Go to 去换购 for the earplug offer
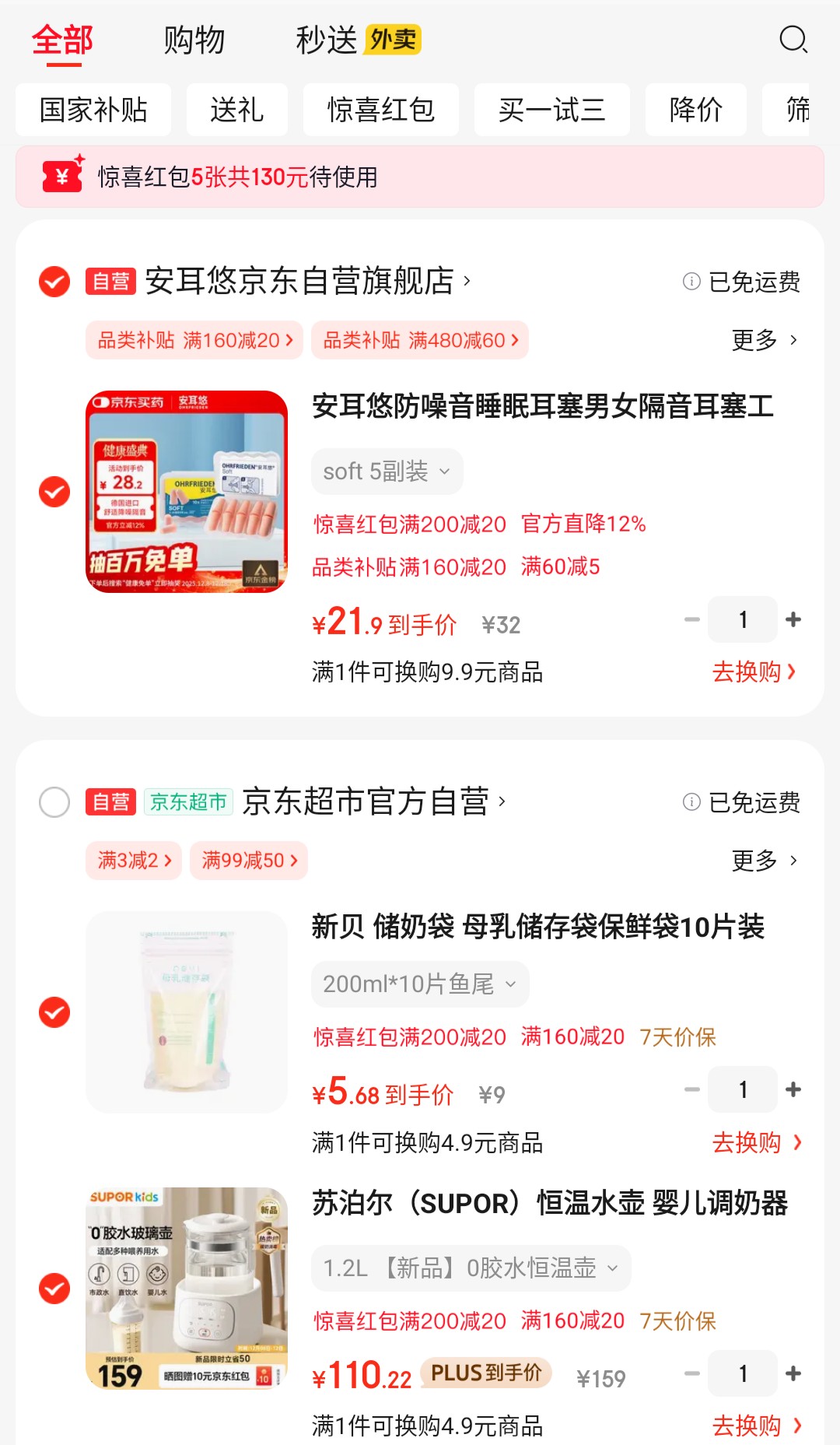Viewport: 840px width, 1445px height. coord(753,672)
